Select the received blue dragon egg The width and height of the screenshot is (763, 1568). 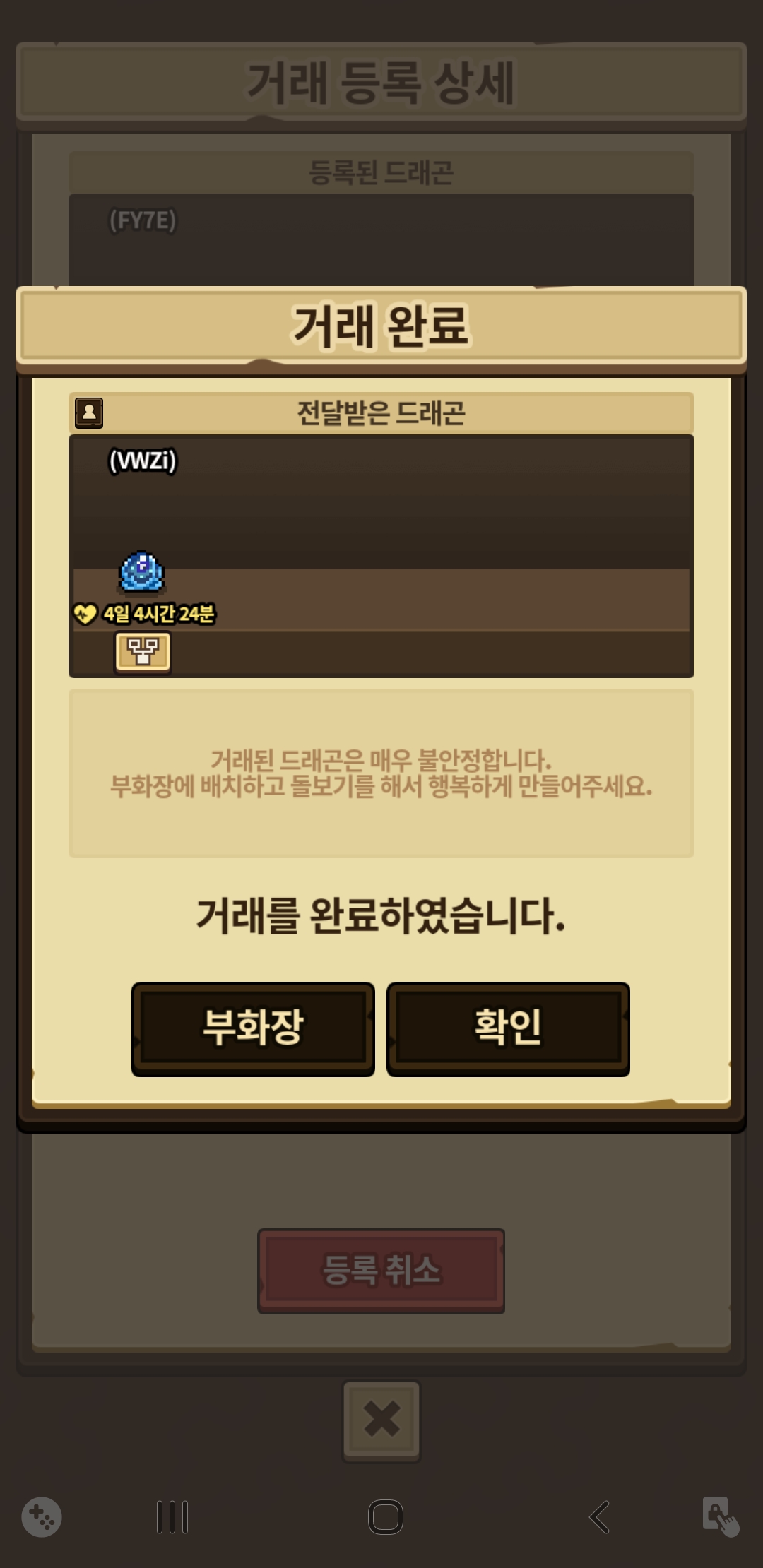tap(141, 571)
